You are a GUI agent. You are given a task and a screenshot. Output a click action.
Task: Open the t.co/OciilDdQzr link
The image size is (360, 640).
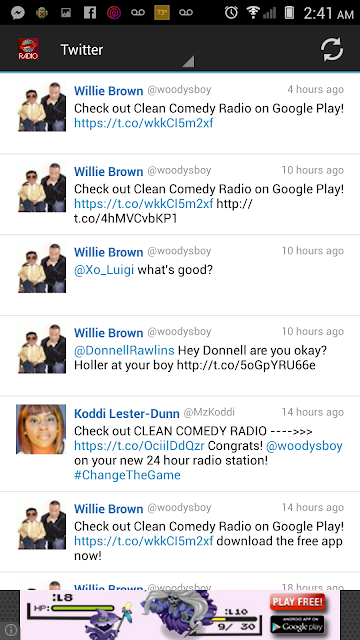[x=139, y=446]
